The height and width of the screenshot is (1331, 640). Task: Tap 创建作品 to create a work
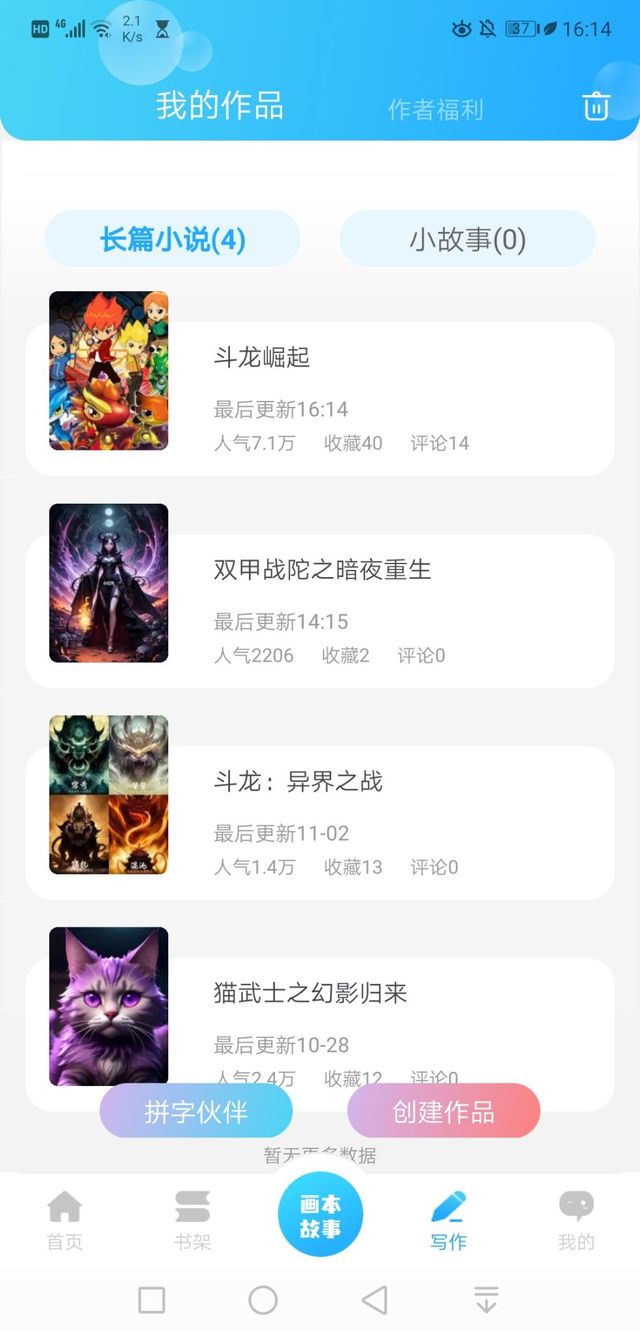tap(443, 1111)
